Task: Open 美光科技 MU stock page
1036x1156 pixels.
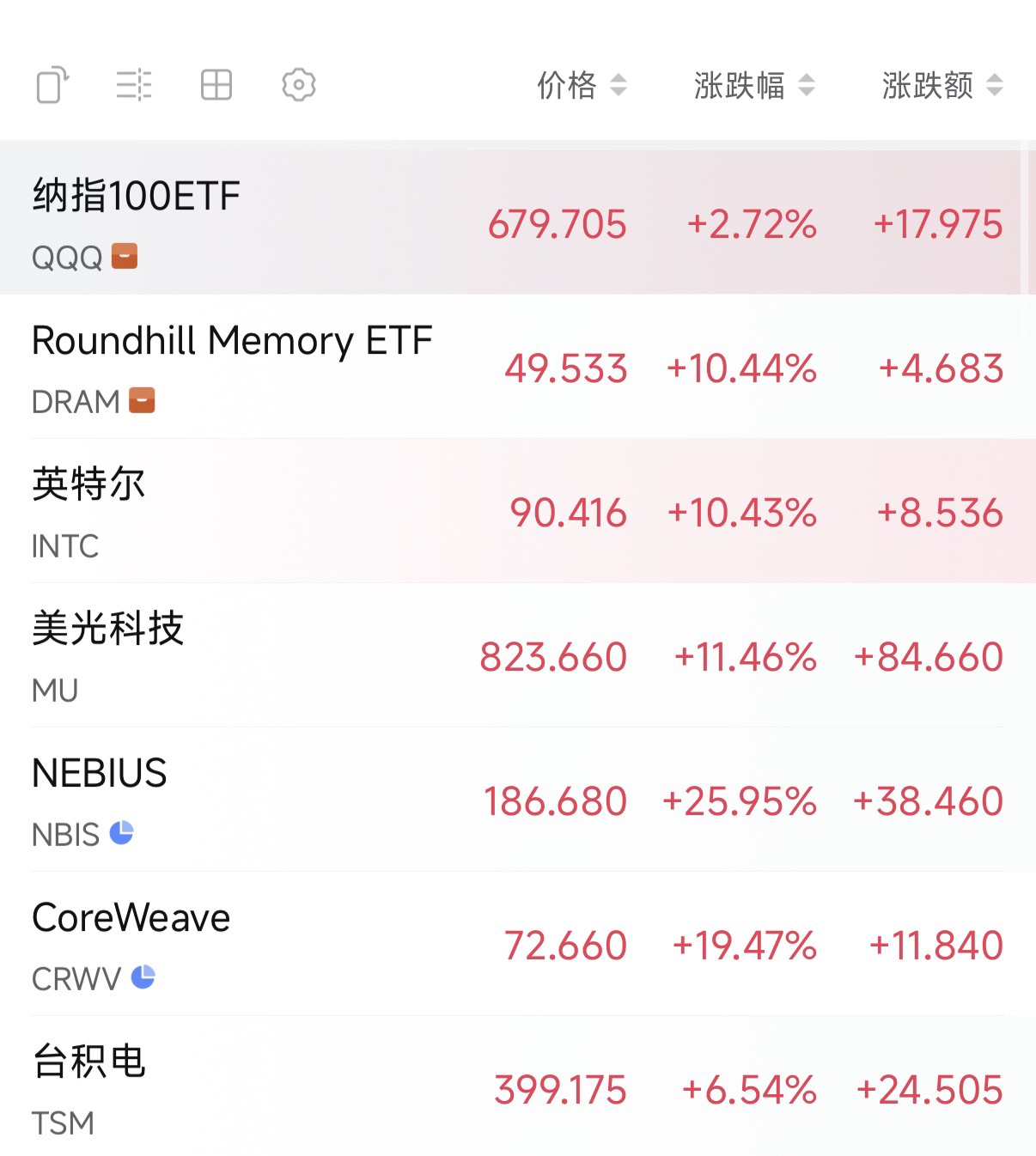Action: point(518,655)
